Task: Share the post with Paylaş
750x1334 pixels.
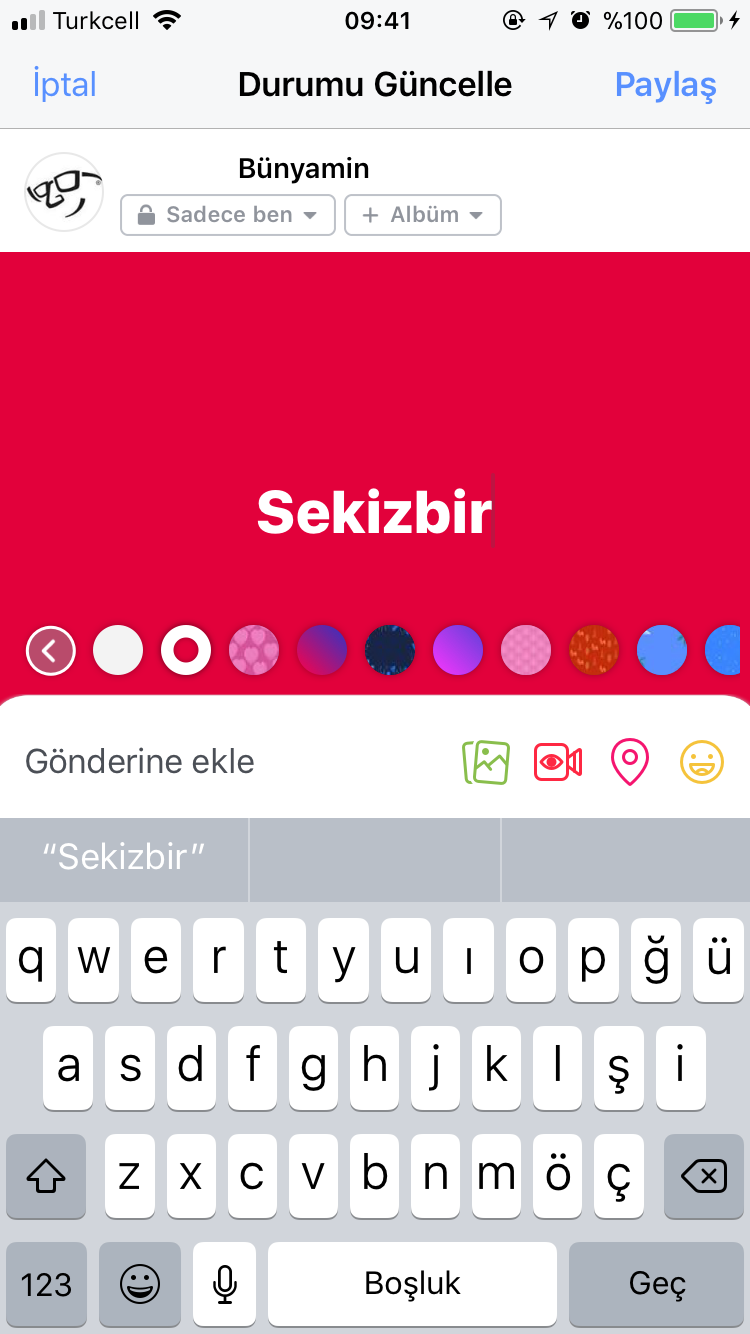Action: (x=665, y=85)
